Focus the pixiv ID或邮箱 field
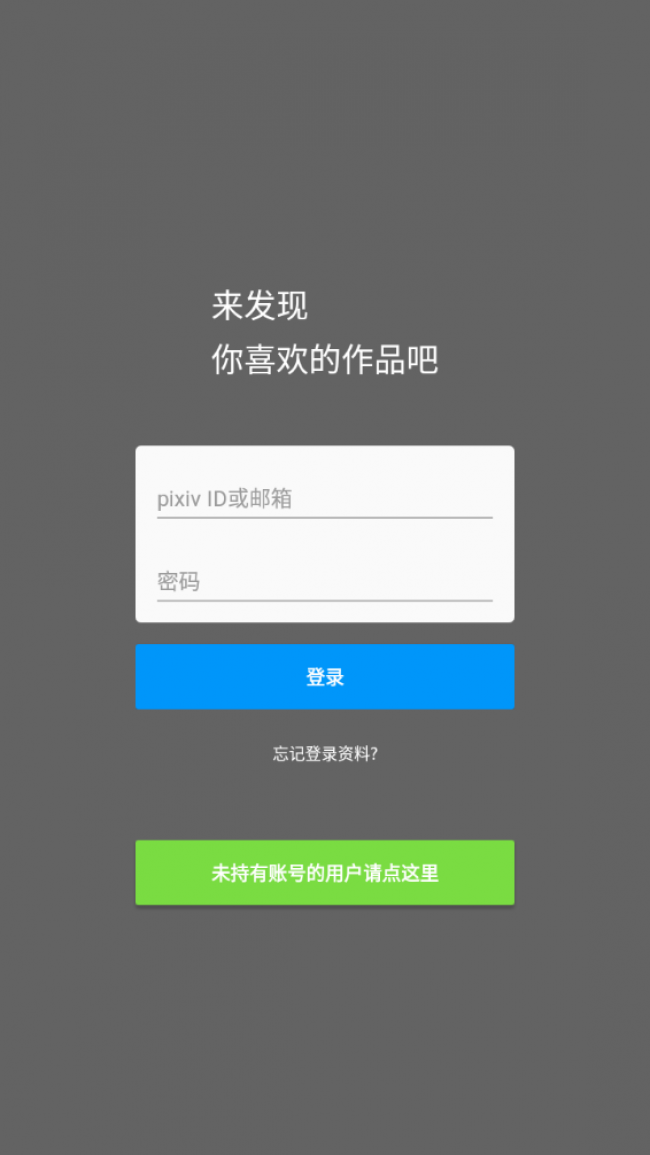The image size is (650, 1155). click(324, 499)
